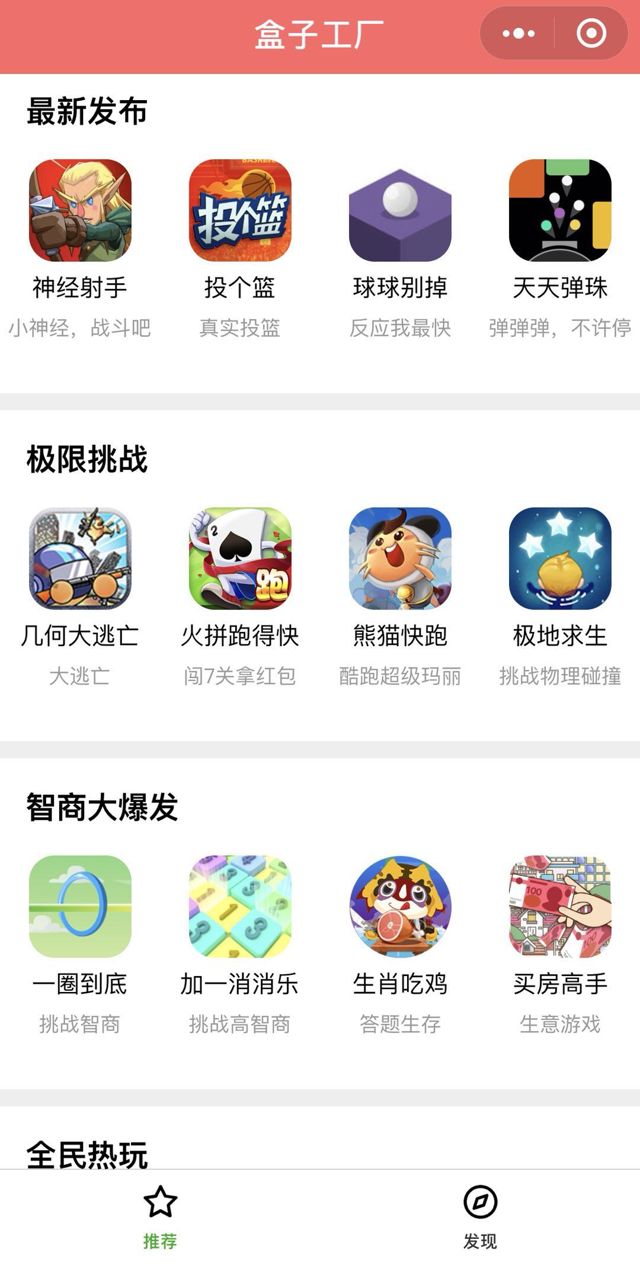
Task: Open 一圈到底 game
Action: click(80, 906)
